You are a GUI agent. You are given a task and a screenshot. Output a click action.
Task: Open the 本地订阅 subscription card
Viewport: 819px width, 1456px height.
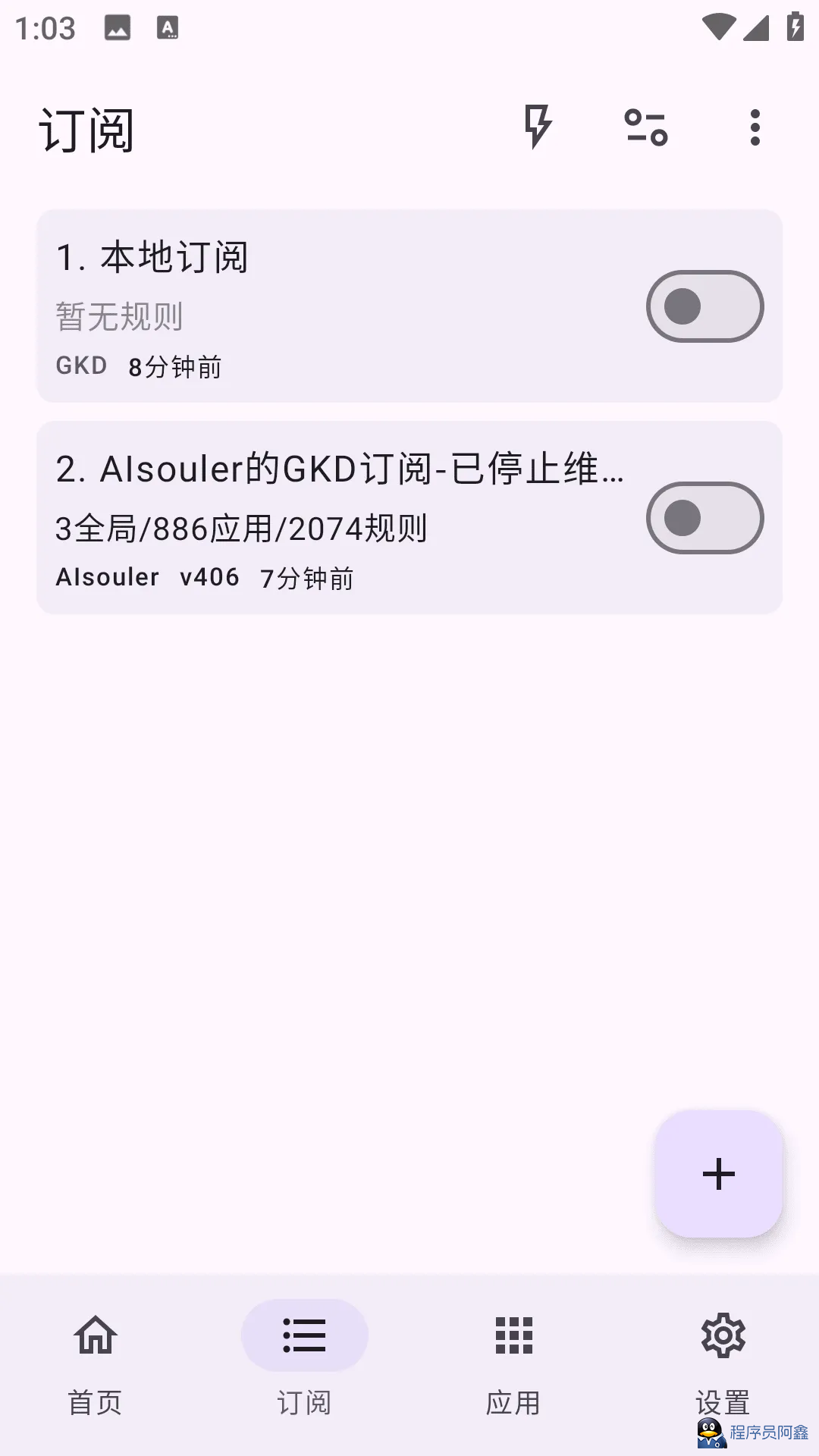[334, 306]
